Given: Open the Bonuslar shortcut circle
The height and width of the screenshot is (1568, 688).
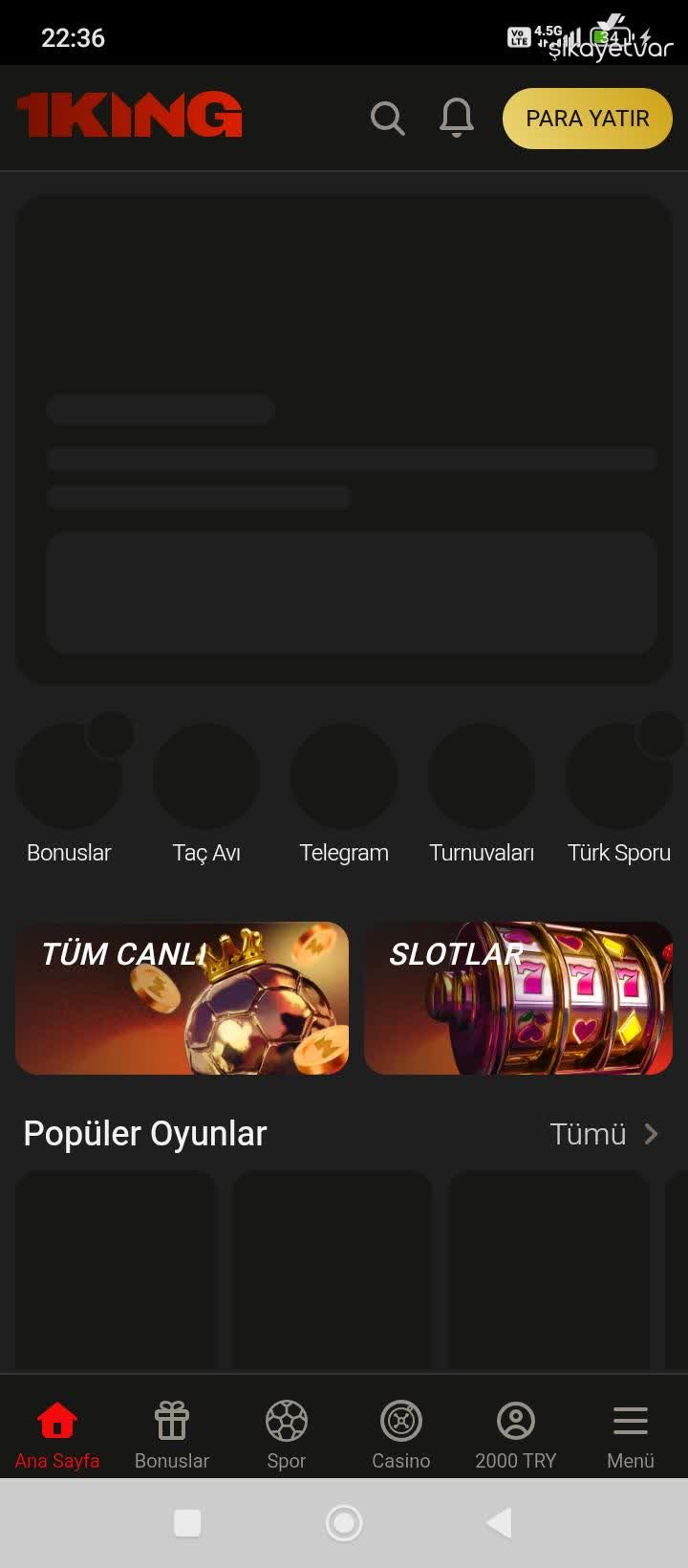Looking at the screenshot, I should click(69, 776).
